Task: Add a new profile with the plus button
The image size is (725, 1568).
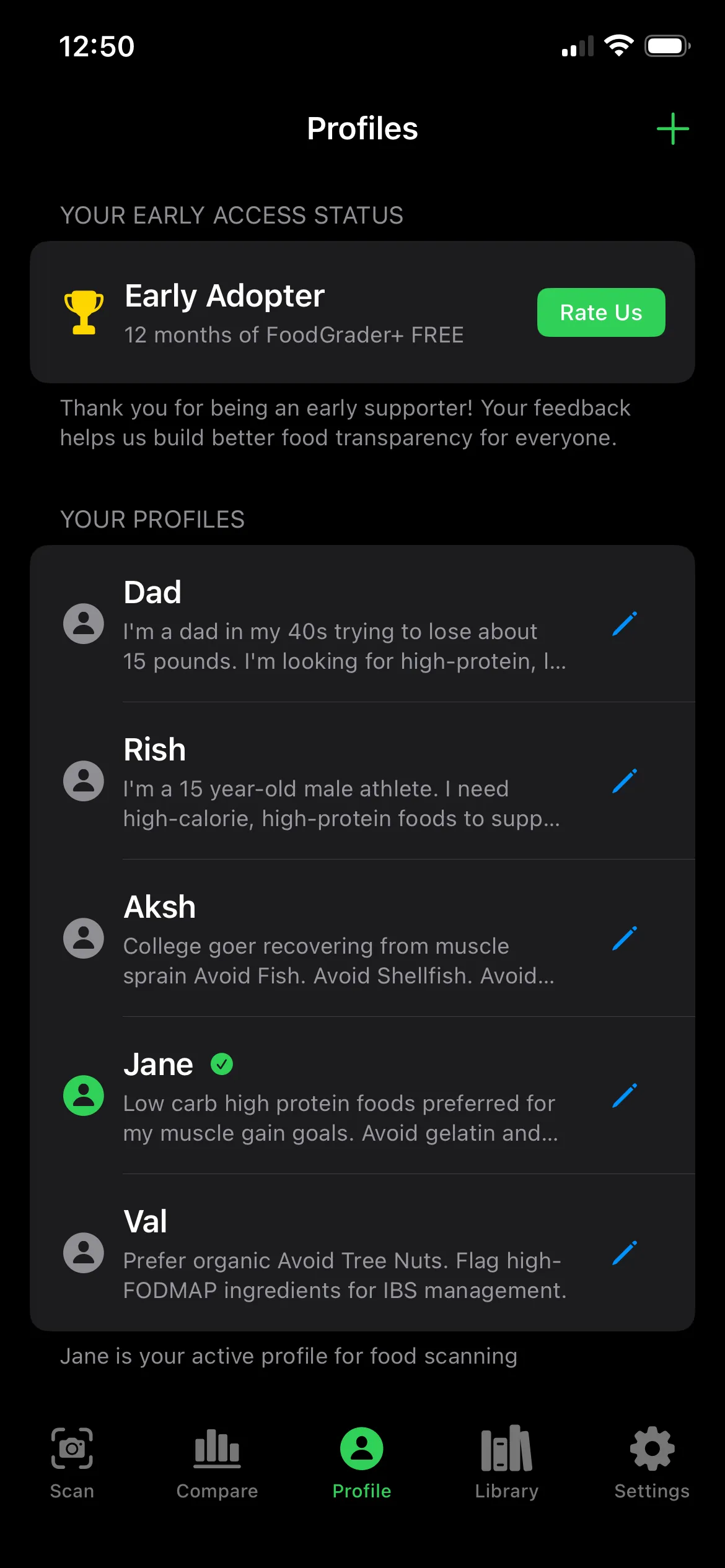Action: (x=672, y=129)
